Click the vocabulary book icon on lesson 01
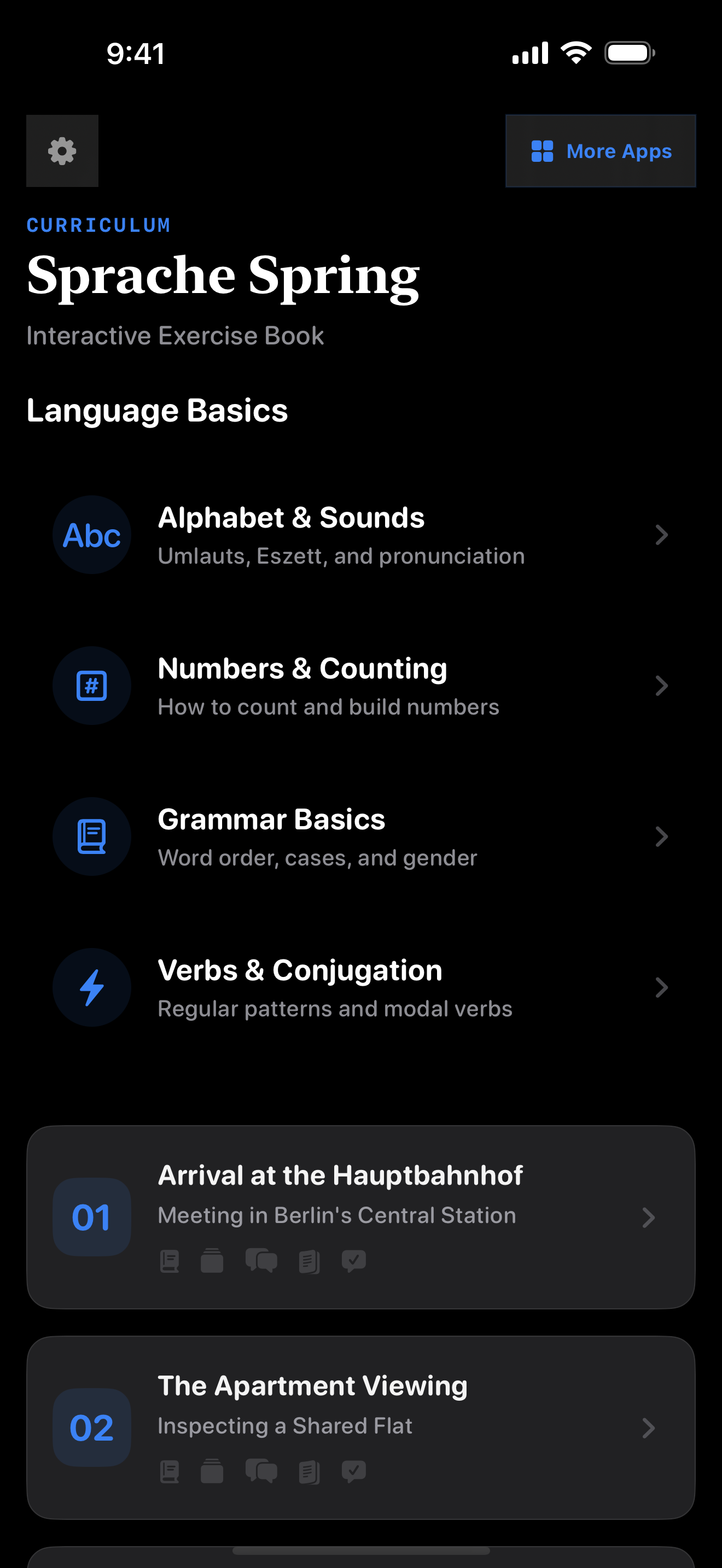Viewport: 722px width, 1568px height. click(x=169, y=1261)
